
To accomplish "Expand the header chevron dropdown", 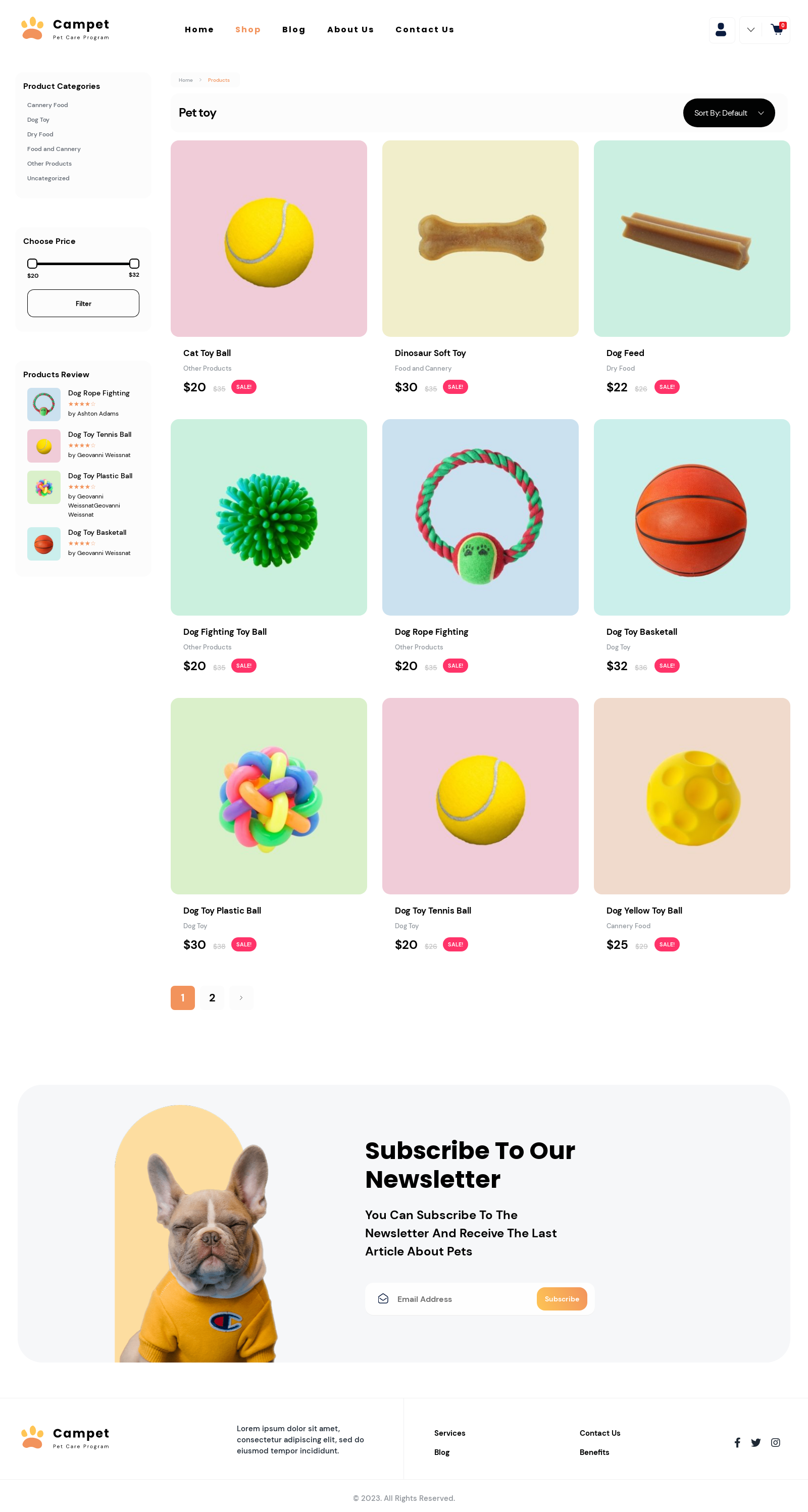I will coord(750,30).
